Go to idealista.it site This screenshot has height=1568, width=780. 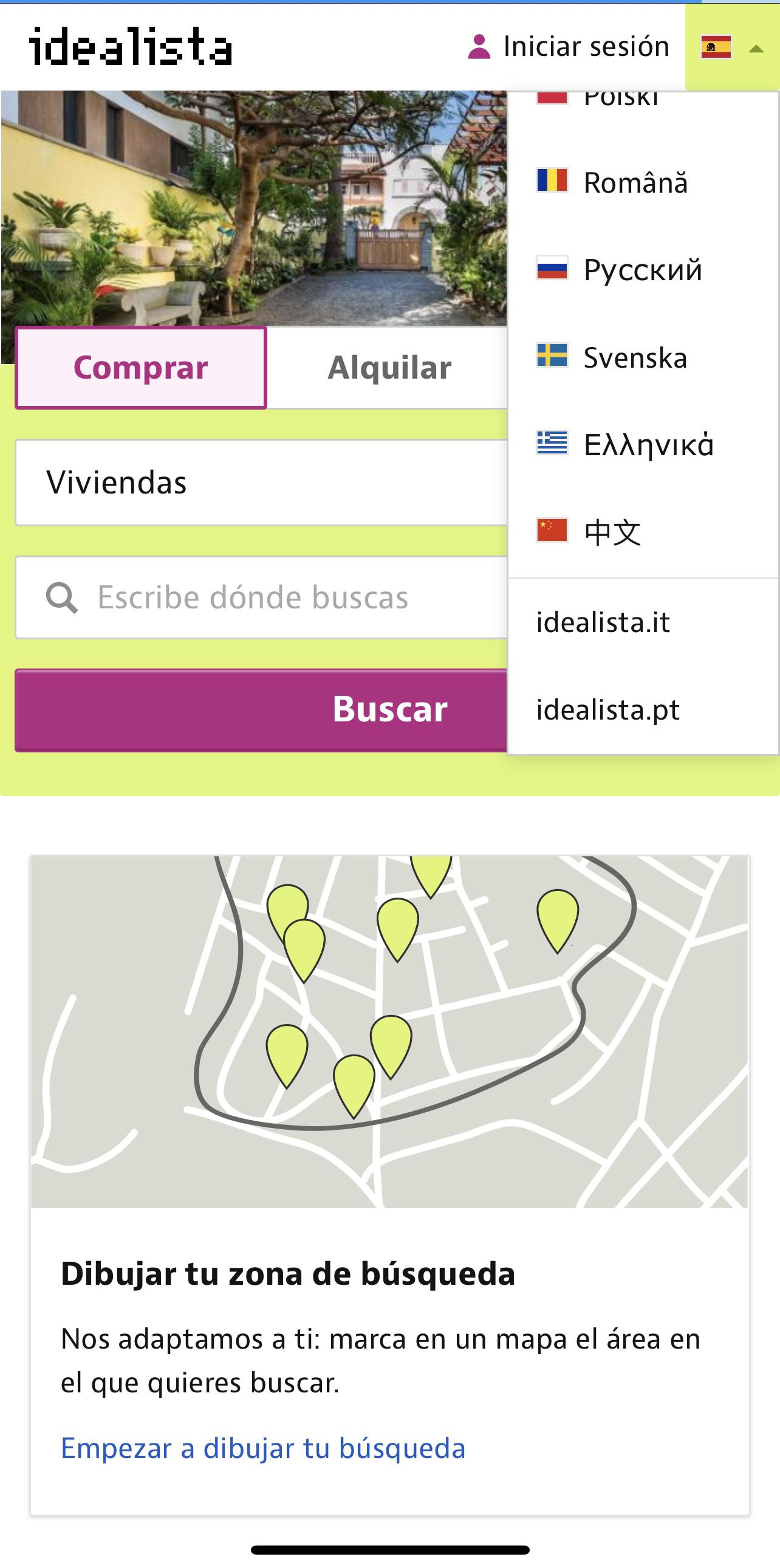pyautogui.click(x=603, y=622)
